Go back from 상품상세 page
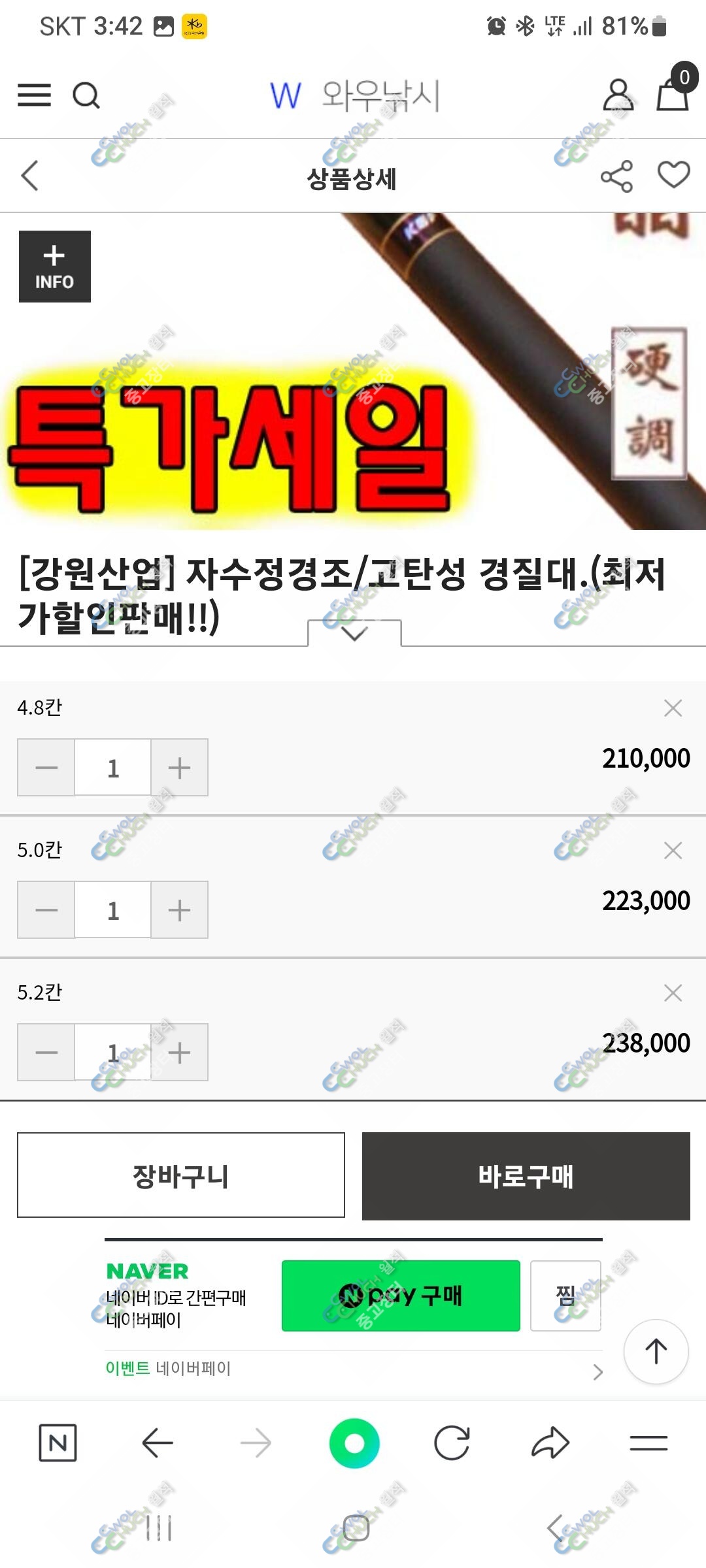Image resolution: width=706 pixels, height=1568 pixels. pyautogui.click(x=30, y=176)
